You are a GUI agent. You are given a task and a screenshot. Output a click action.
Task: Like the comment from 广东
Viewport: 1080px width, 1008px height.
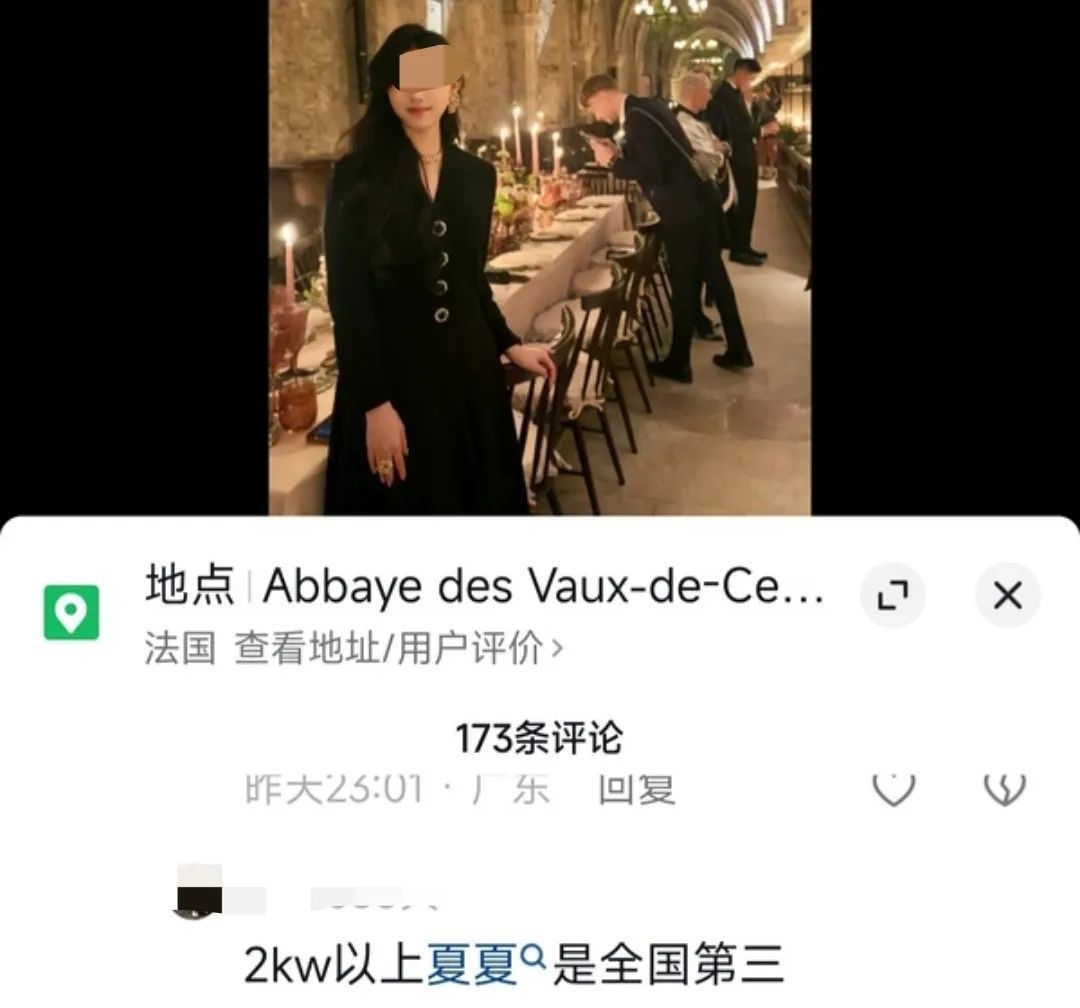coord(894,789)
